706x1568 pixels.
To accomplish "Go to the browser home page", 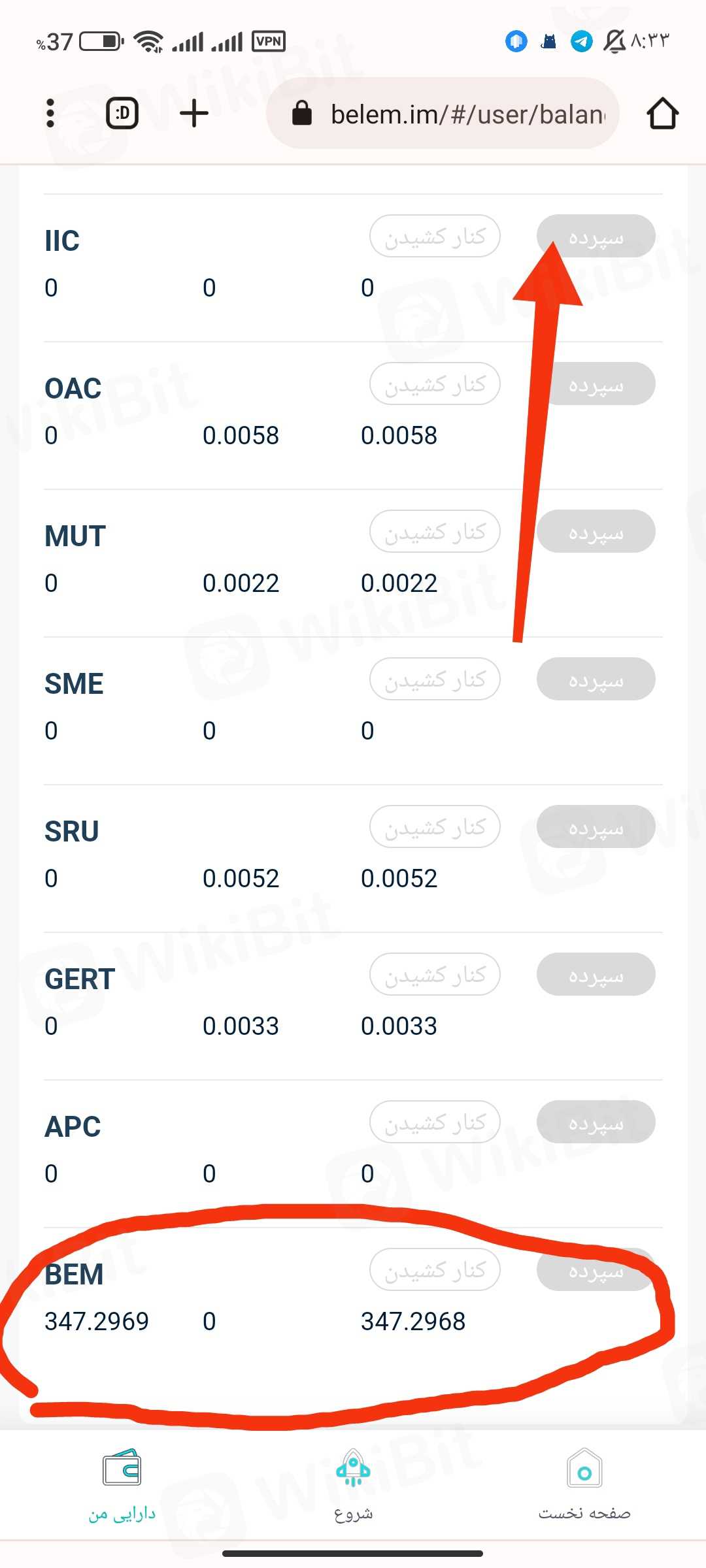I will [662, 114].
